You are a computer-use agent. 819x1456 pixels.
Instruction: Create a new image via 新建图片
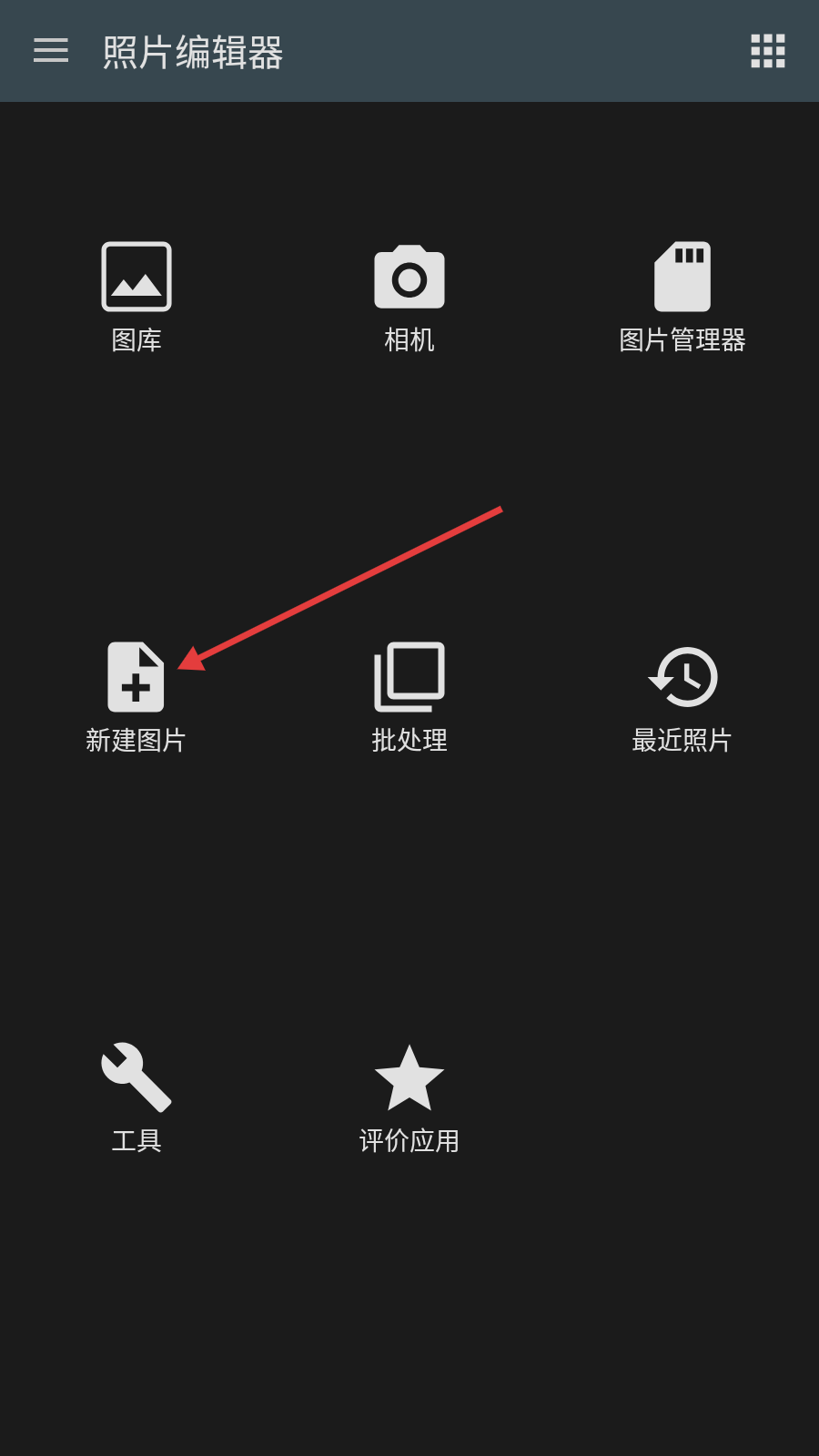point(136,697)
